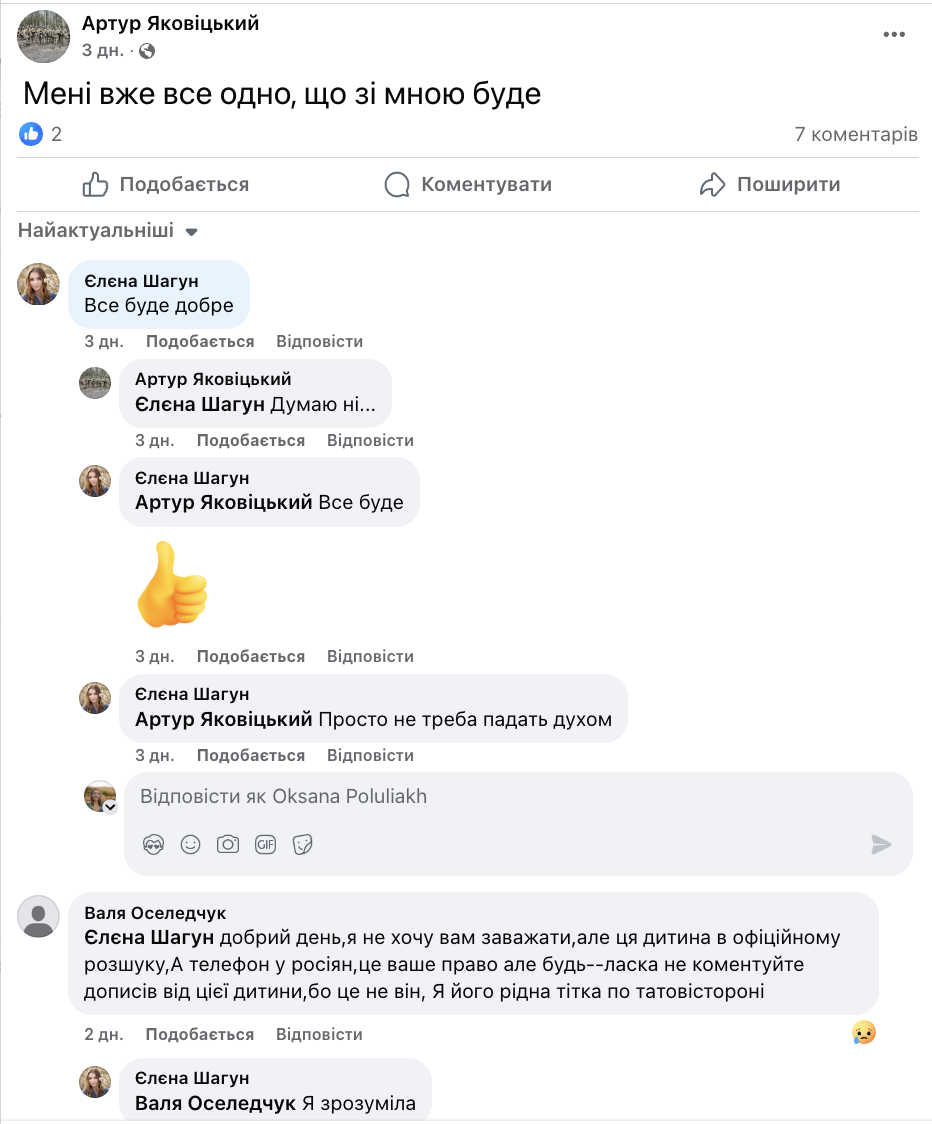The image size is (932, 1124).
Task: Tap Коментувати to comment on post
Action: 468,185
